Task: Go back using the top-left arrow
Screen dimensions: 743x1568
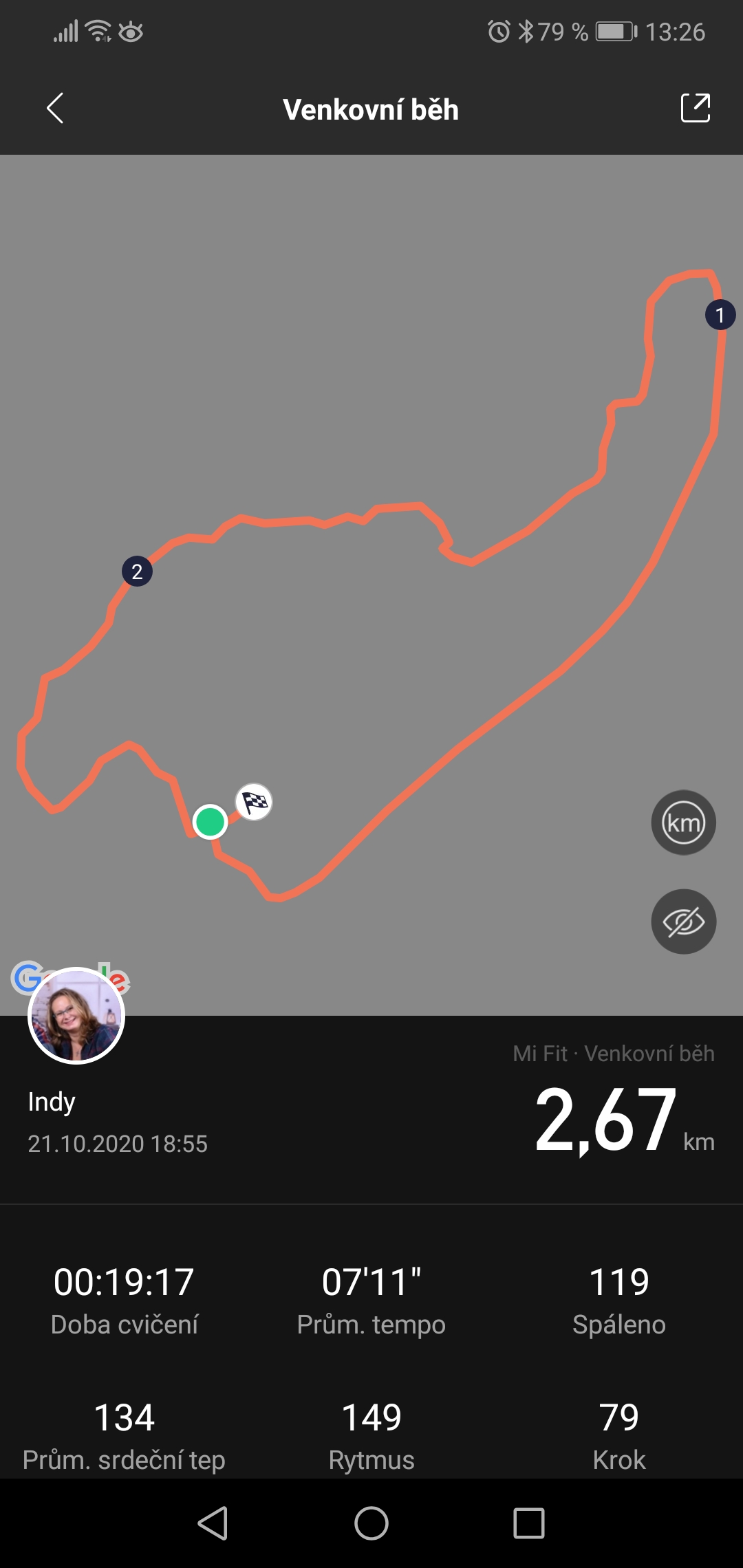Action: click(x=55, y=109)
